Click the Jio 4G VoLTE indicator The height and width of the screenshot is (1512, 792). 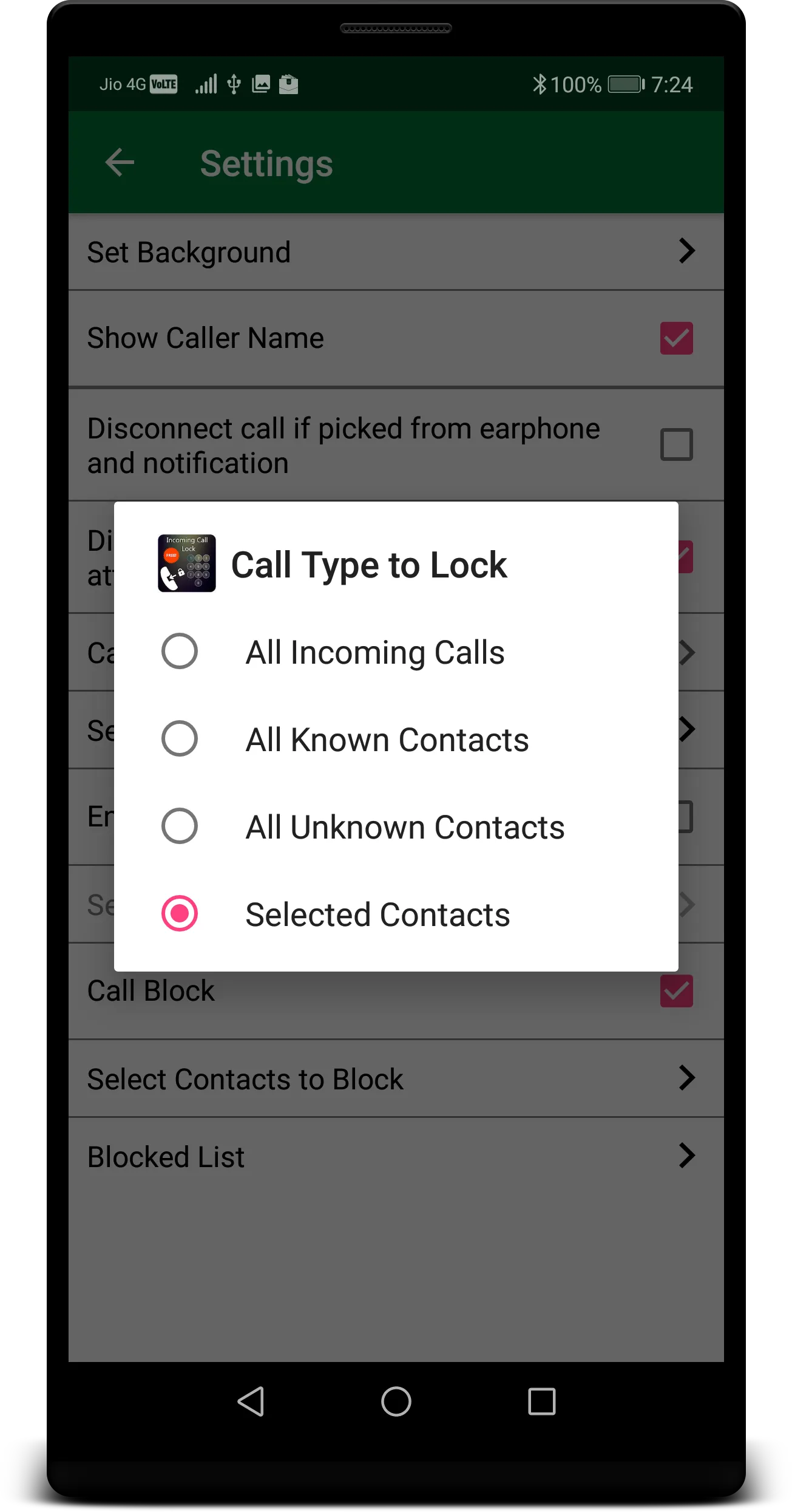tap(138, 84)
